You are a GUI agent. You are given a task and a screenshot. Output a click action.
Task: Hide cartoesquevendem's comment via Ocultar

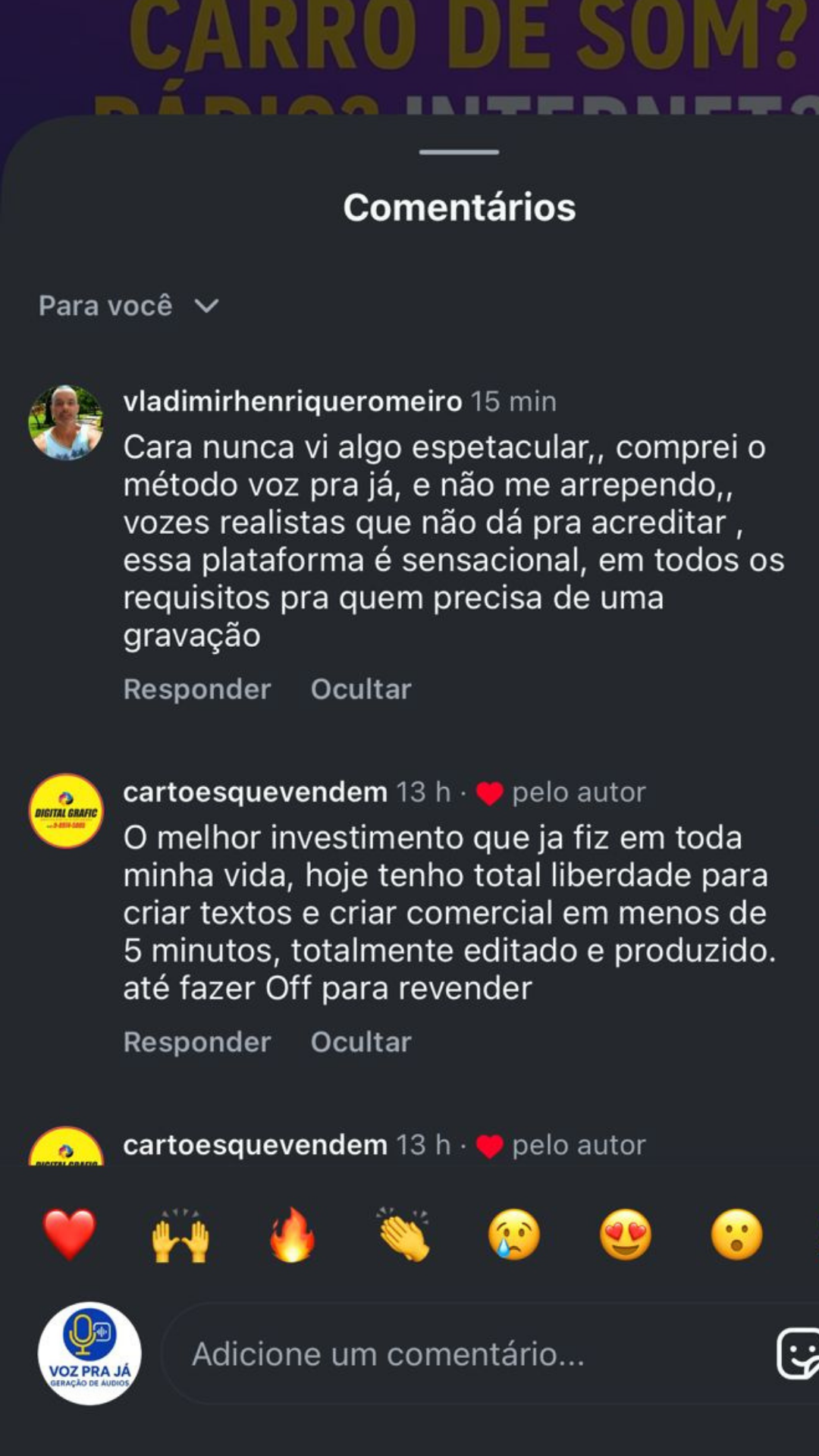click(x=362, y=1042)
